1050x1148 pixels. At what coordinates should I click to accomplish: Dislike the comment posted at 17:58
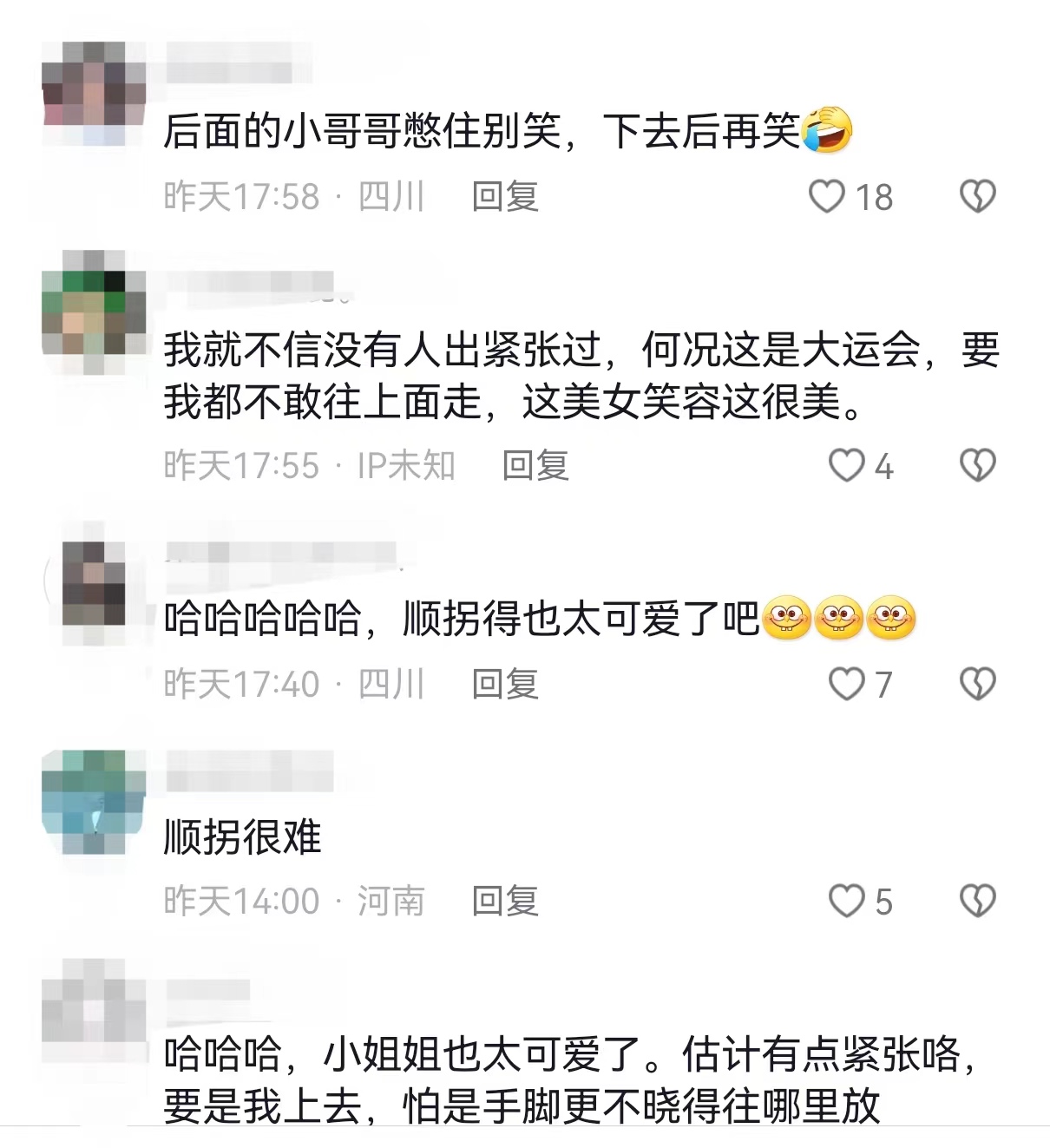[977, 197]
